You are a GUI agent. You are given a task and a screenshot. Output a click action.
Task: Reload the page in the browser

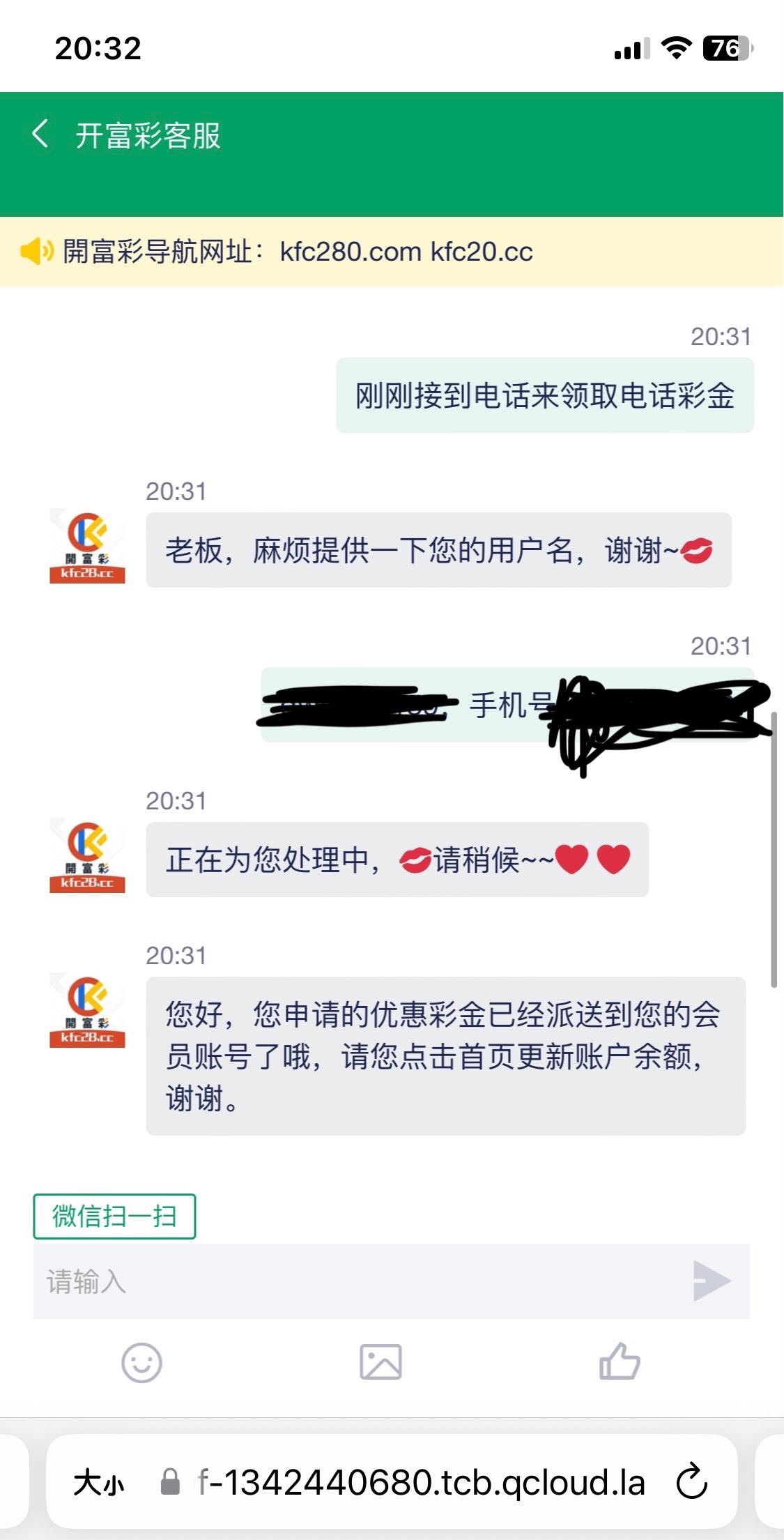691,1481
